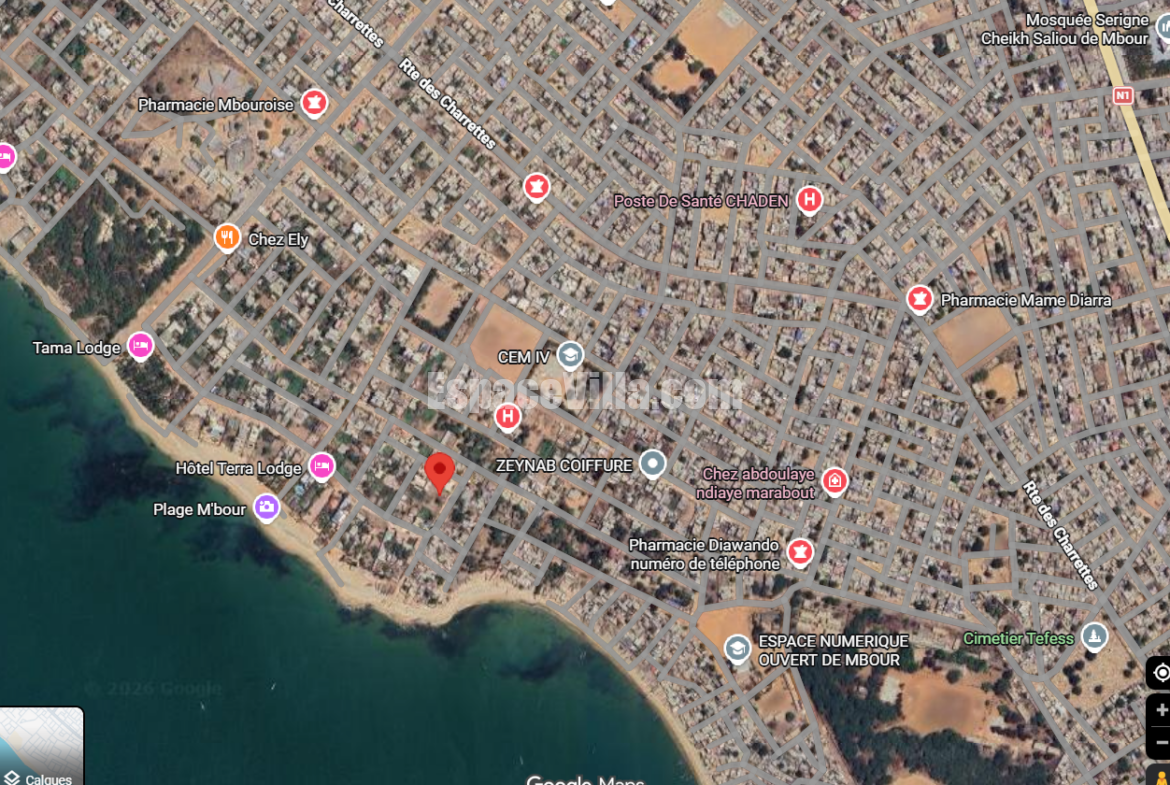The image size is (1170, 785).
Task: Open Hôtel Terra Lodge marker
Action: [x=321, y=466]
